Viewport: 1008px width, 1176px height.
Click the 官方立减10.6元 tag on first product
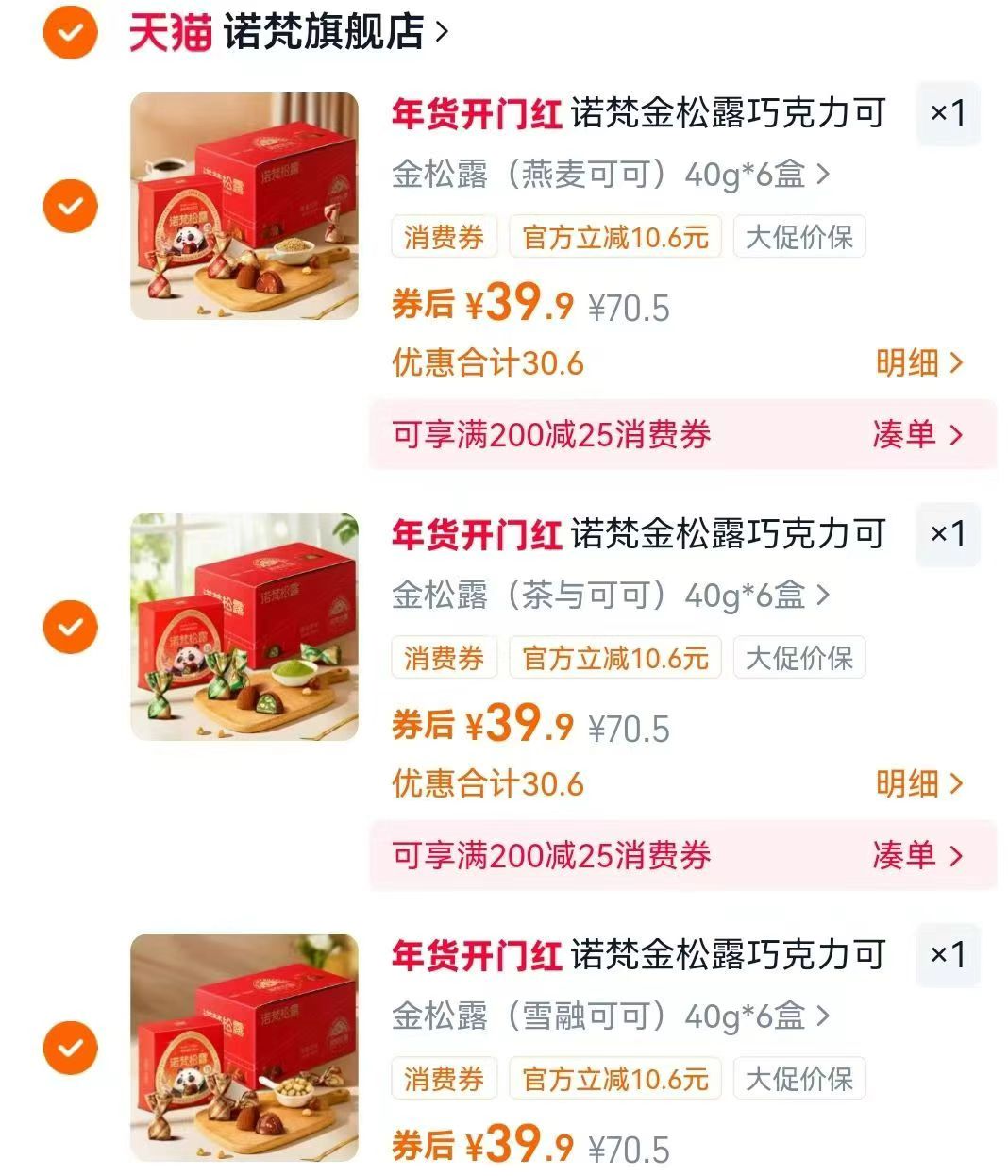point(613,237)
